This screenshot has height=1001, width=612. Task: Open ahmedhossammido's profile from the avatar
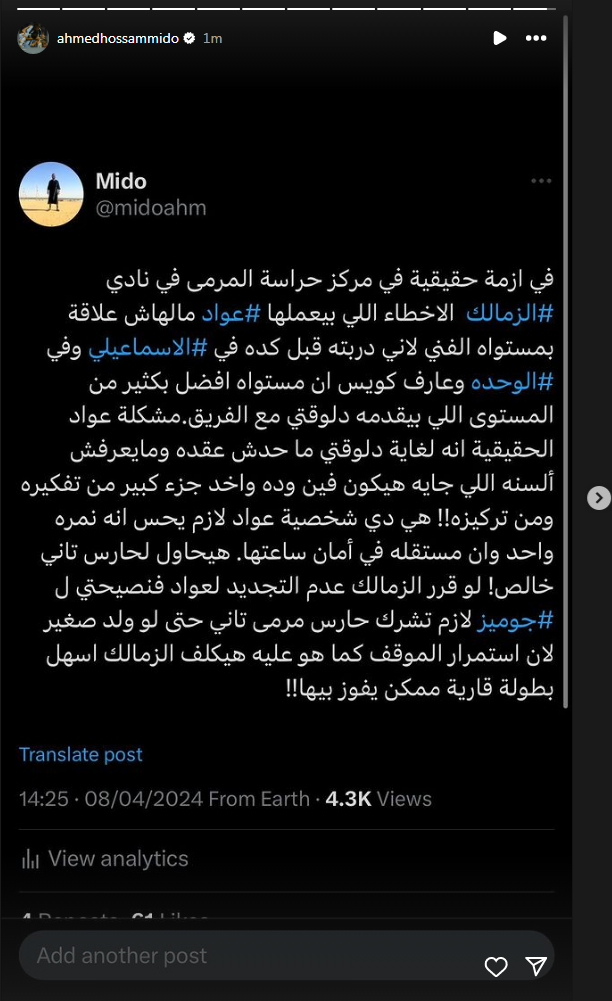[33, 38]
